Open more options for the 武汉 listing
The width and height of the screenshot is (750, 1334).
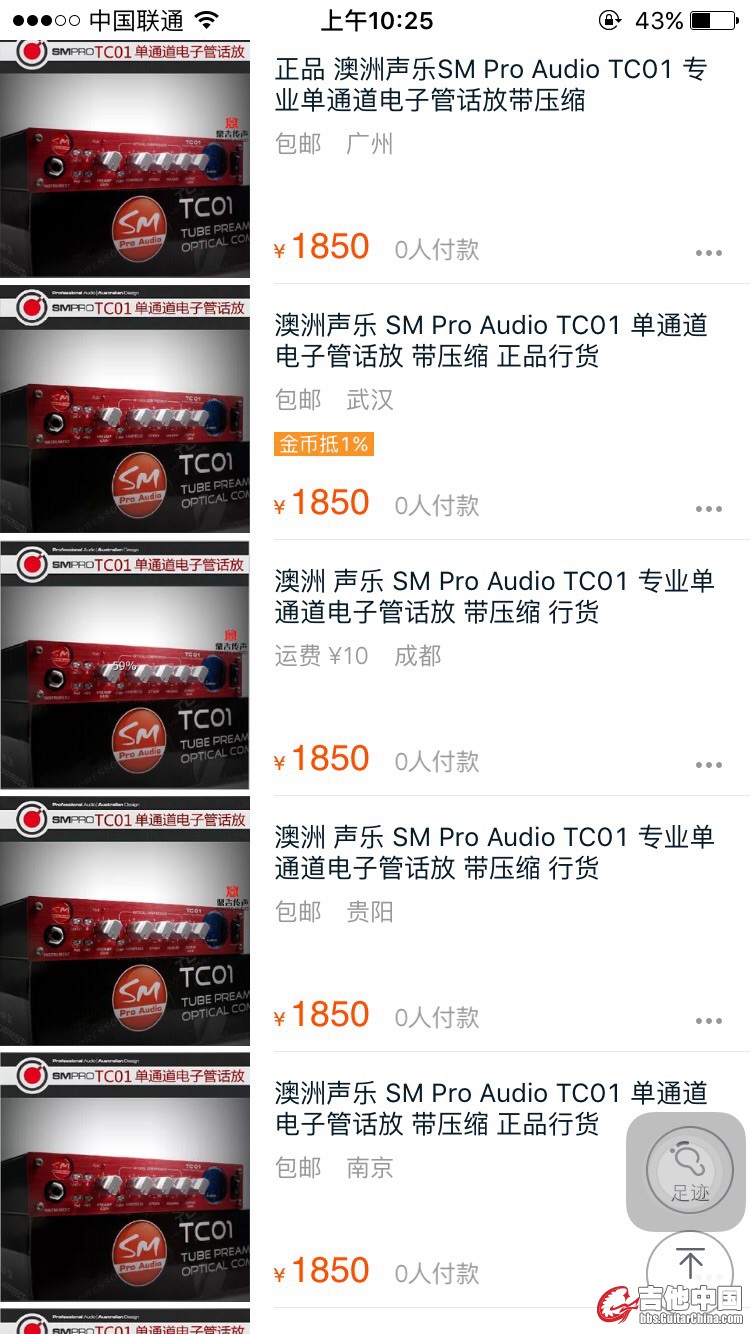[x=708, y=509]
